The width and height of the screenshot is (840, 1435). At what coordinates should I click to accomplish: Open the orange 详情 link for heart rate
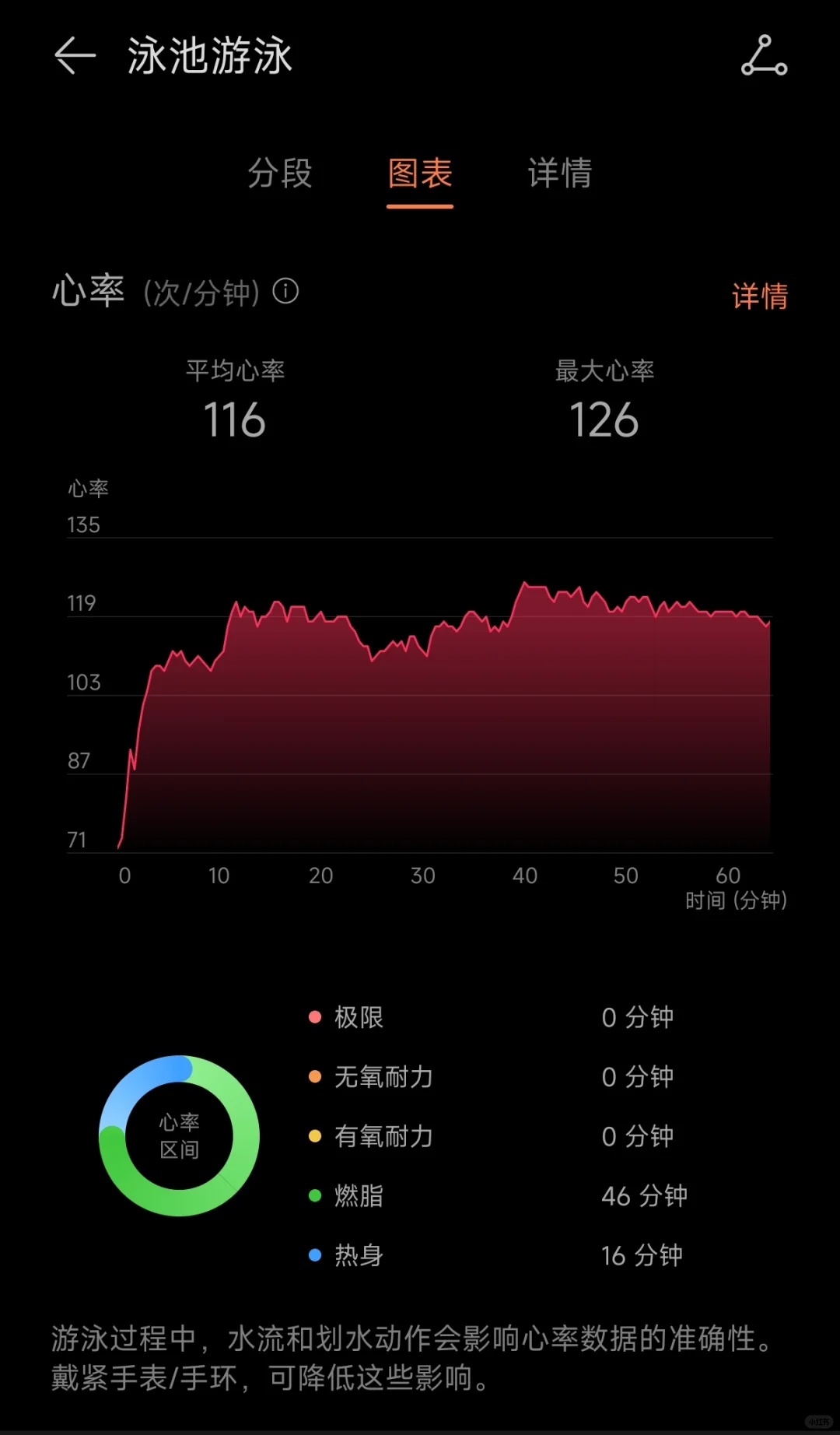(x=760, y=296)
